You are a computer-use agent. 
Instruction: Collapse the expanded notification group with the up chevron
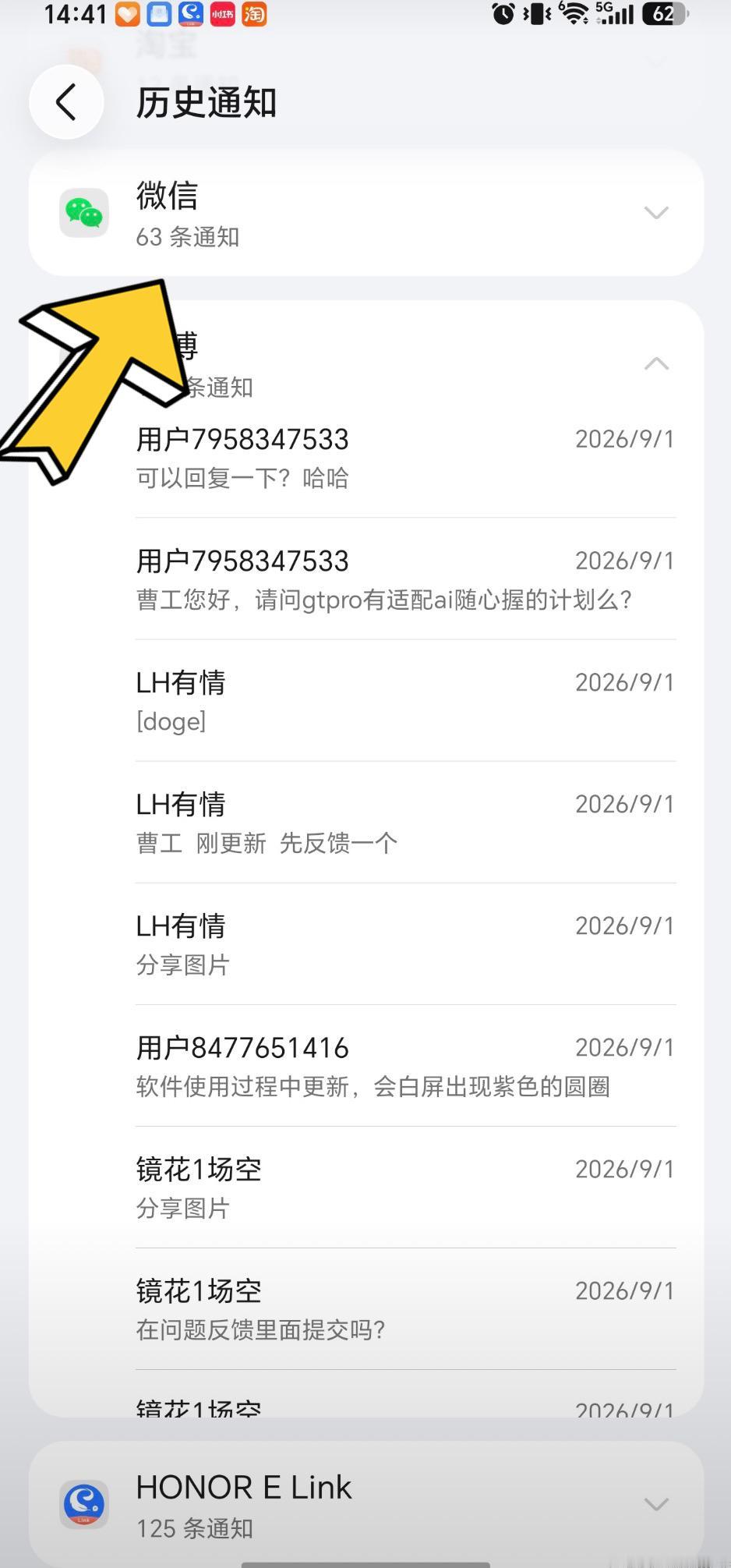[656, 363]
